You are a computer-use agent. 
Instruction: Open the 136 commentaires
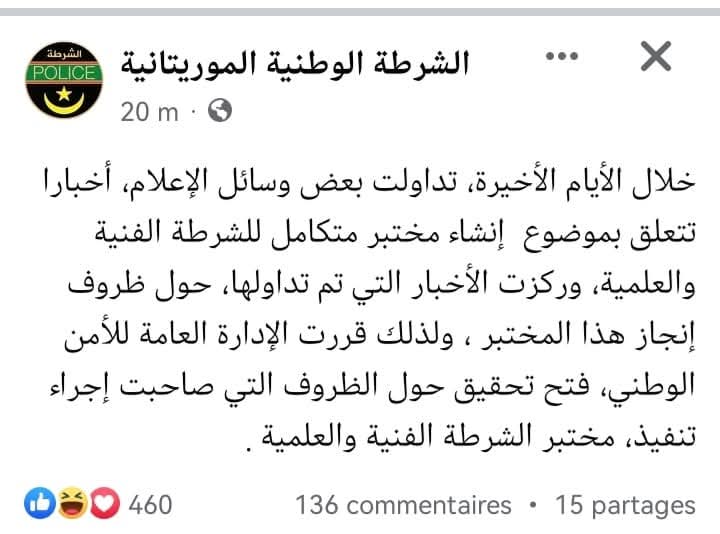[x=404, y=504]
